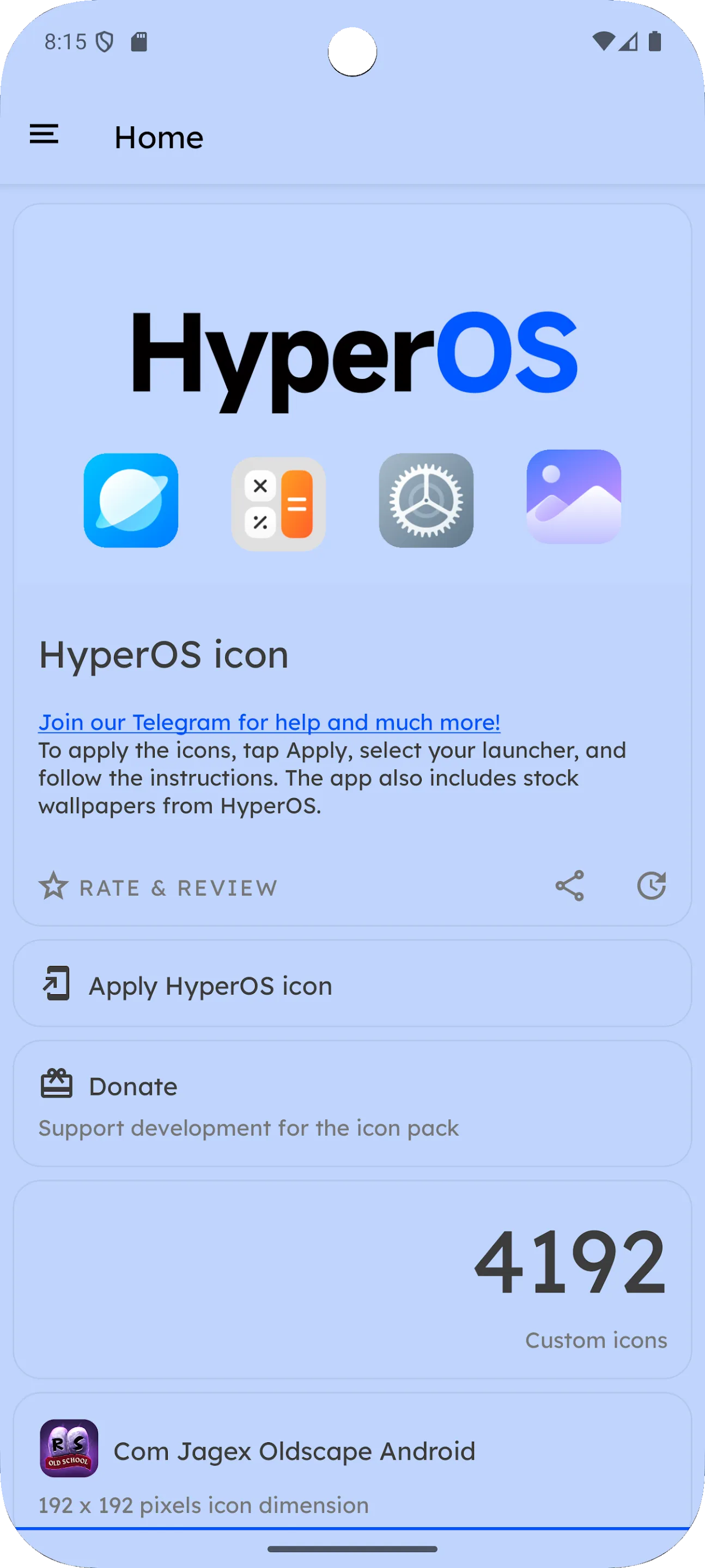Open the Join our Telegram link
The width and height of the screenshot is (705, 1568).
[x=269, y=722]
